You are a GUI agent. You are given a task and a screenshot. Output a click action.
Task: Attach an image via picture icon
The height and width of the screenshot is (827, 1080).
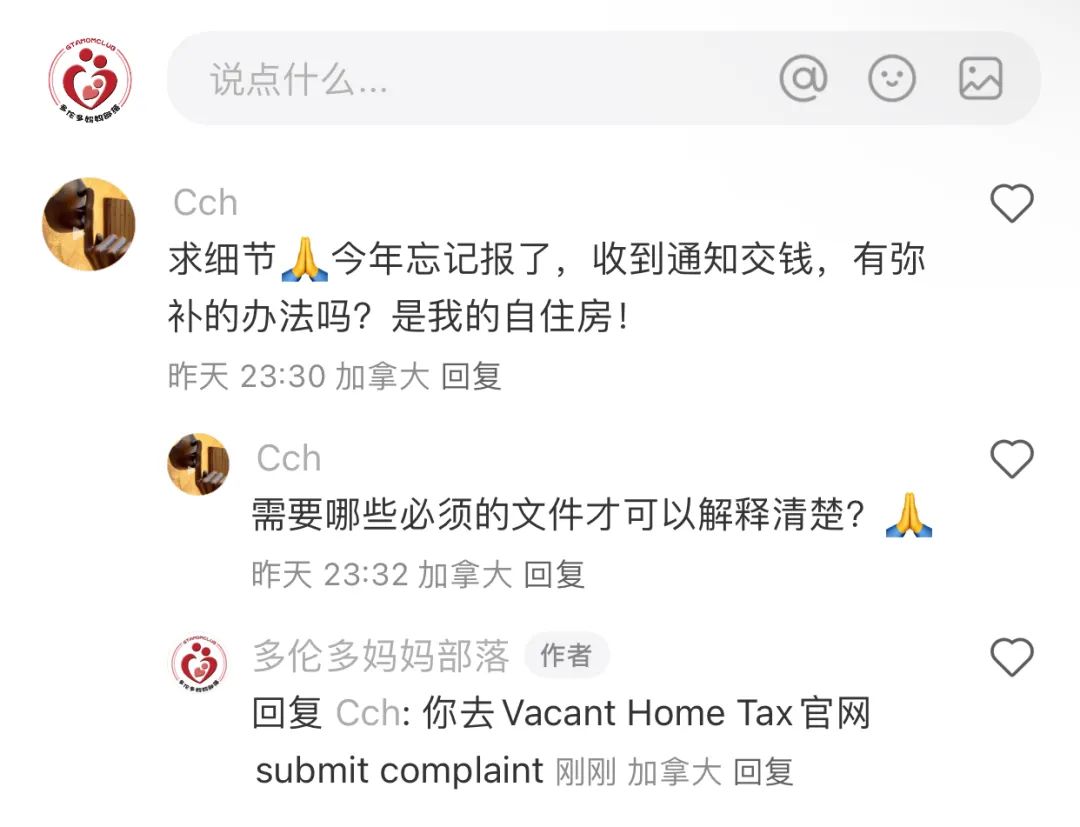tap(980, 78)
